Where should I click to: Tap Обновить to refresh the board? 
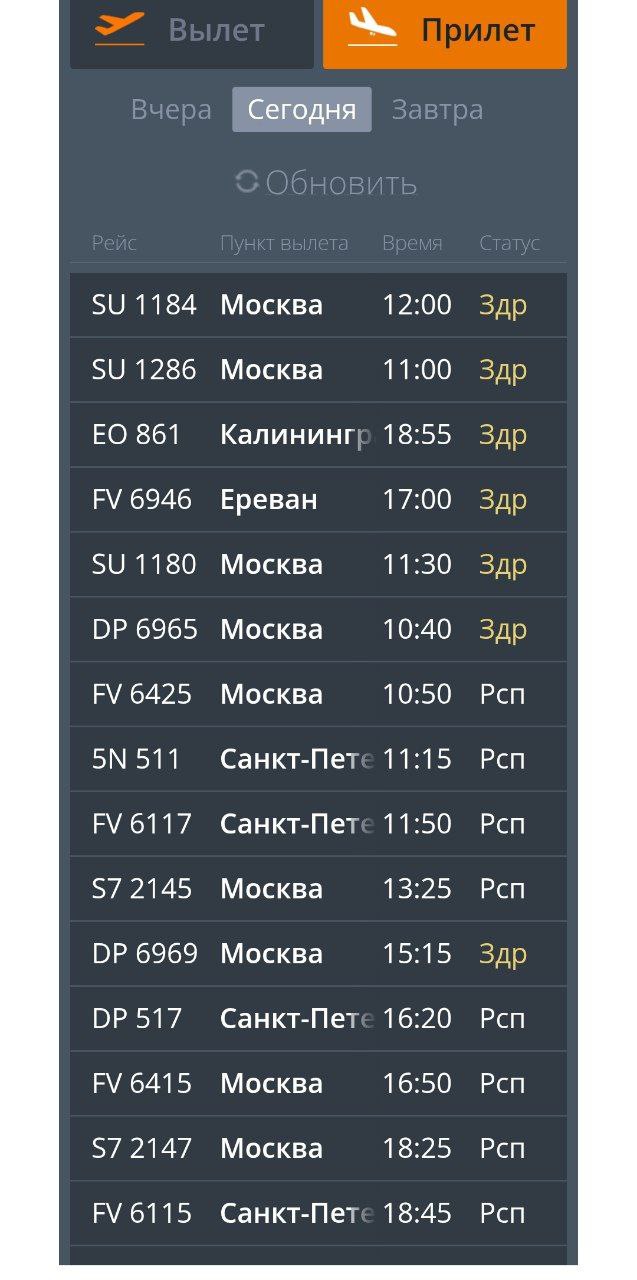326,183
